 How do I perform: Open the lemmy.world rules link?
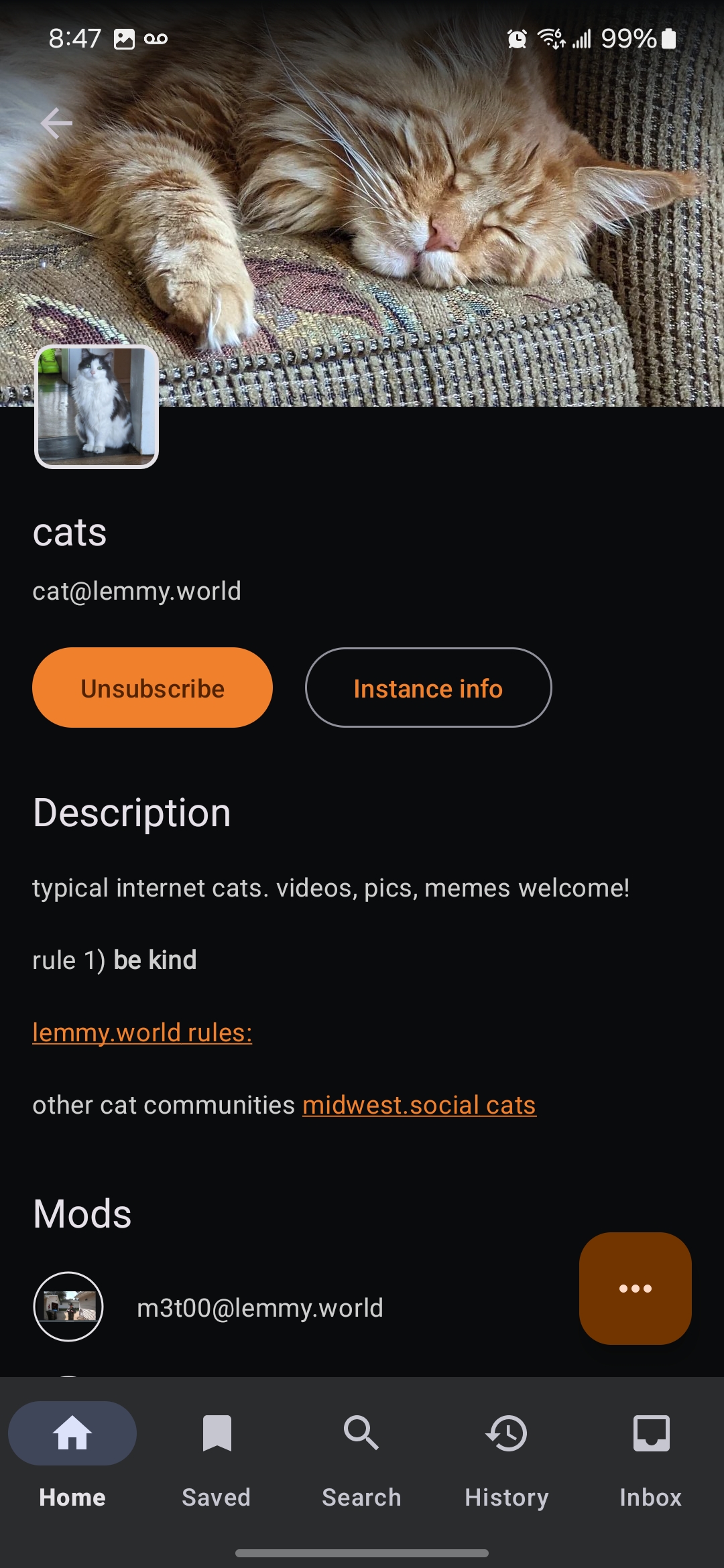142,1033
